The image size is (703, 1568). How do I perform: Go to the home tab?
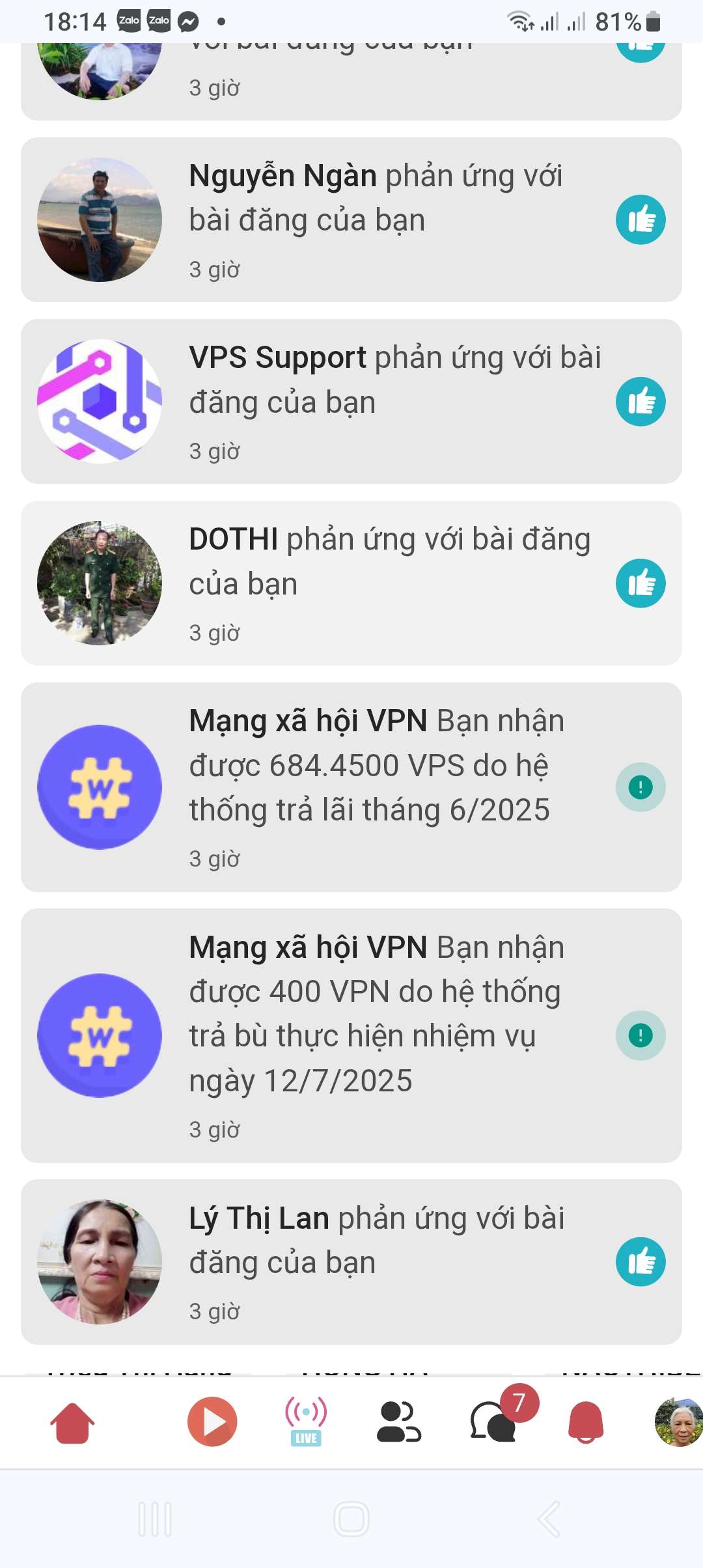[x=72, y=1423]
